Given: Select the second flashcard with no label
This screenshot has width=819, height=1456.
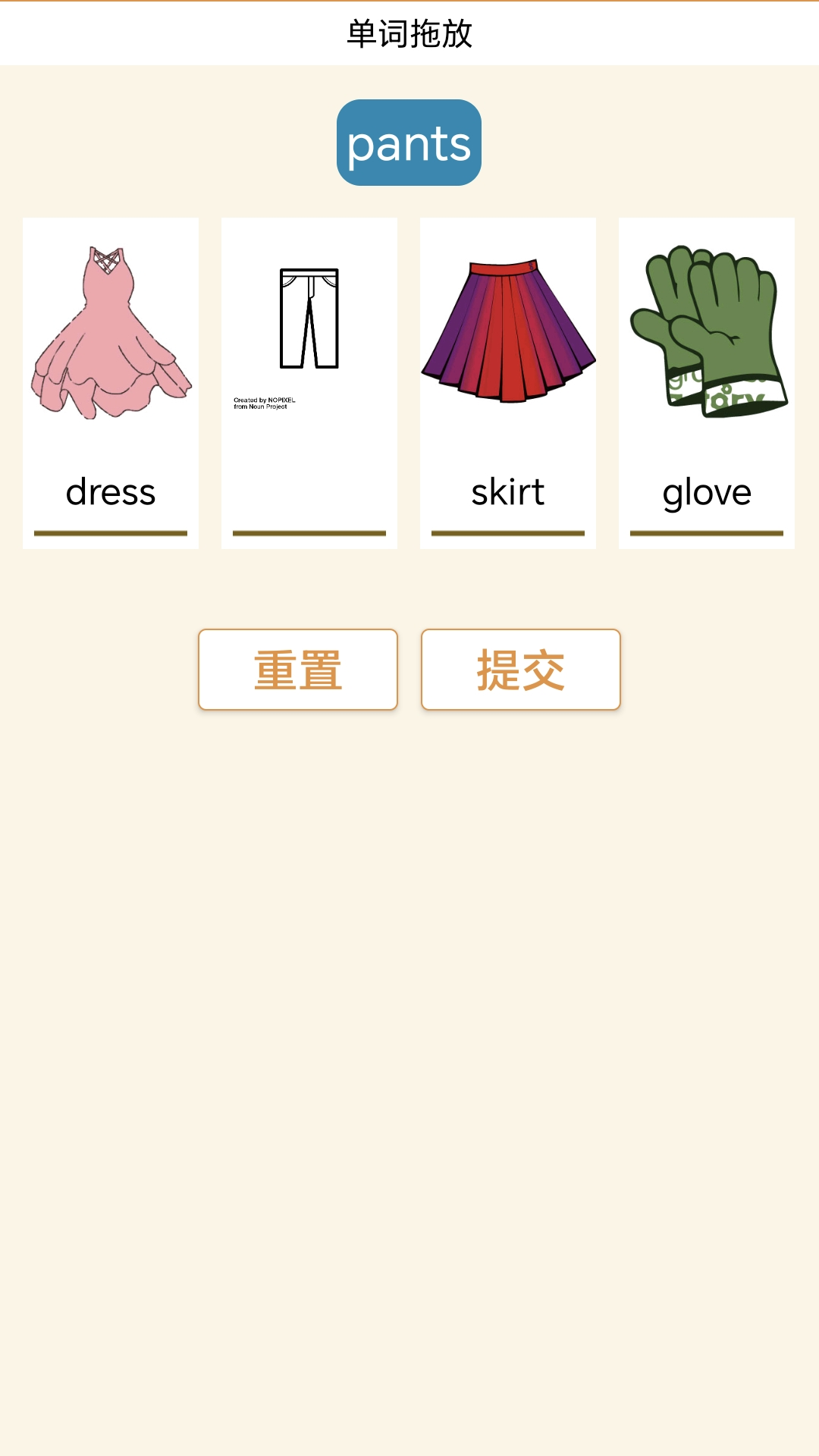Looking at the screenshot, I should pos(308,379).
